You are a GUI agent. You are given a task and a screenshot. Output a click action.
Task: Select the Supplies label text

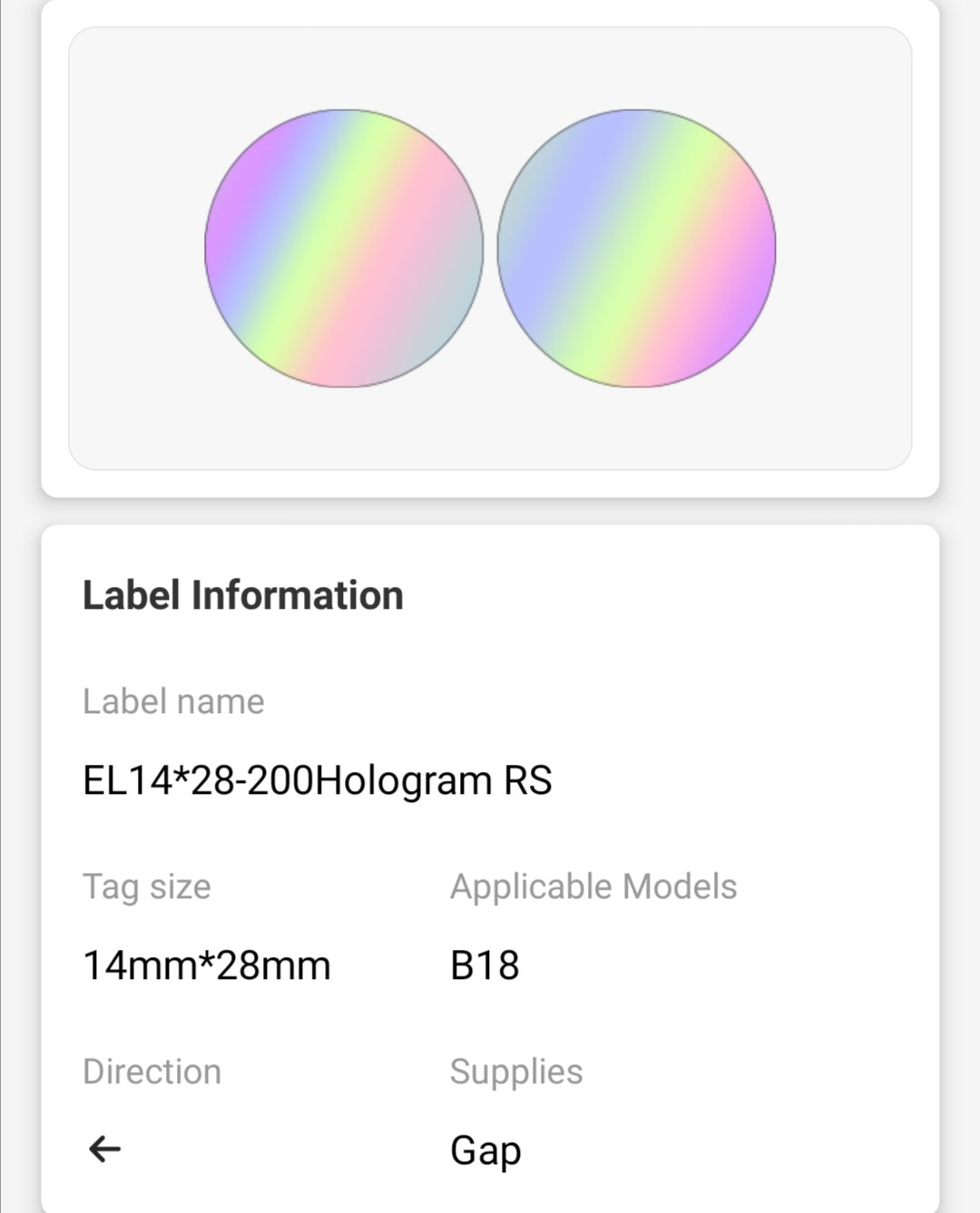(x=517, y=1071)
